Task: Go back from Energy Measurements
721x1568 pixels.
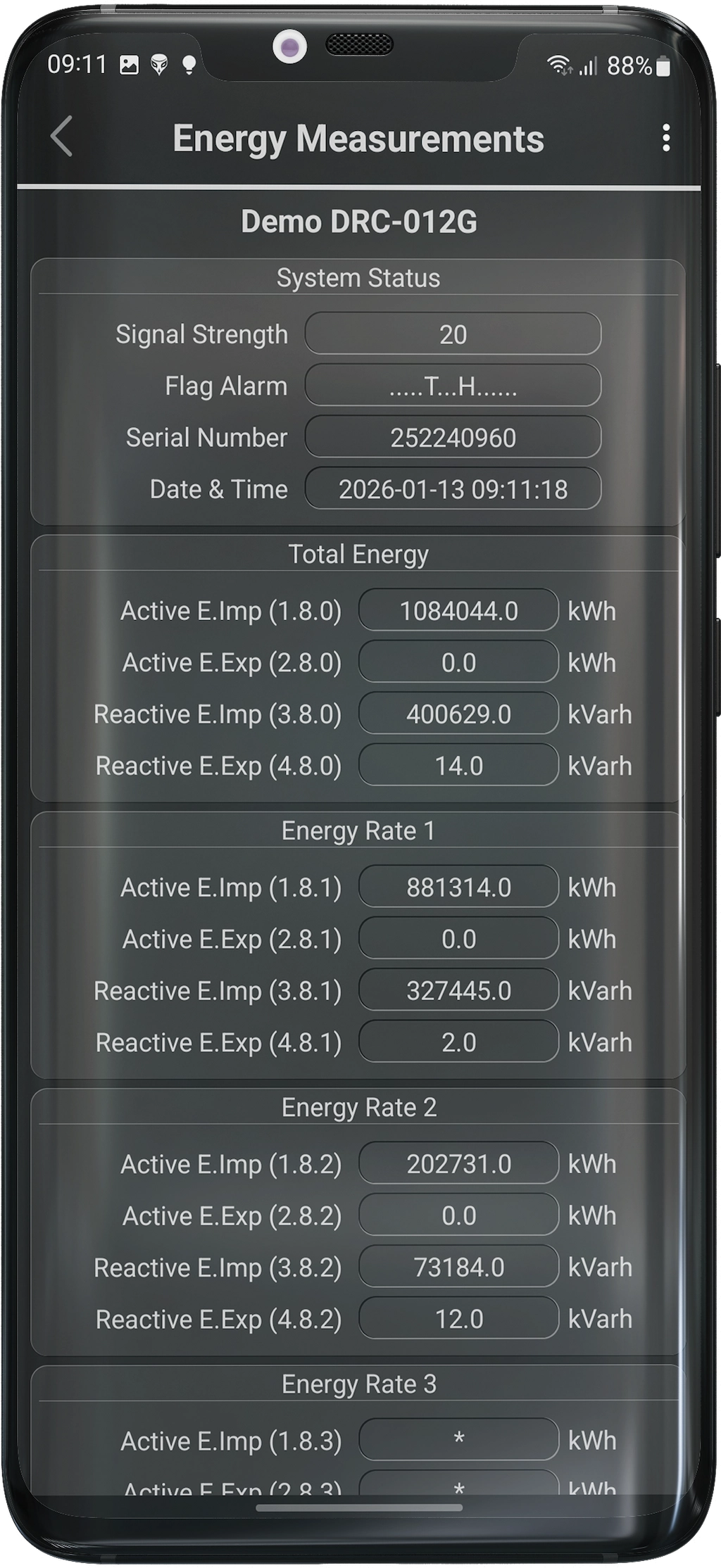Action: [62, 137]
